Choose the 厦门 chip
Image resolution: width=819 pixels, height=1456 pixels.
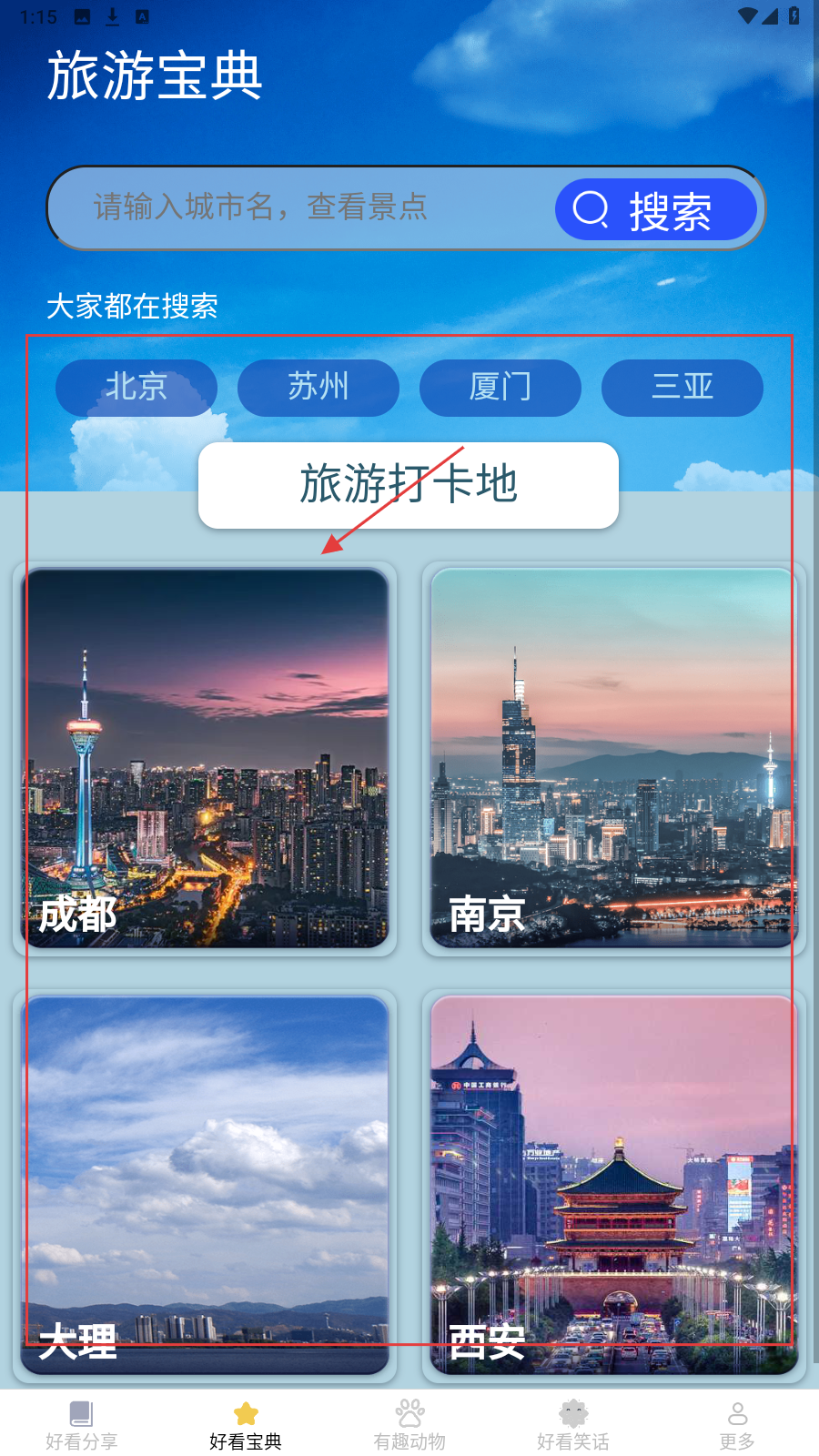[500, 388]
